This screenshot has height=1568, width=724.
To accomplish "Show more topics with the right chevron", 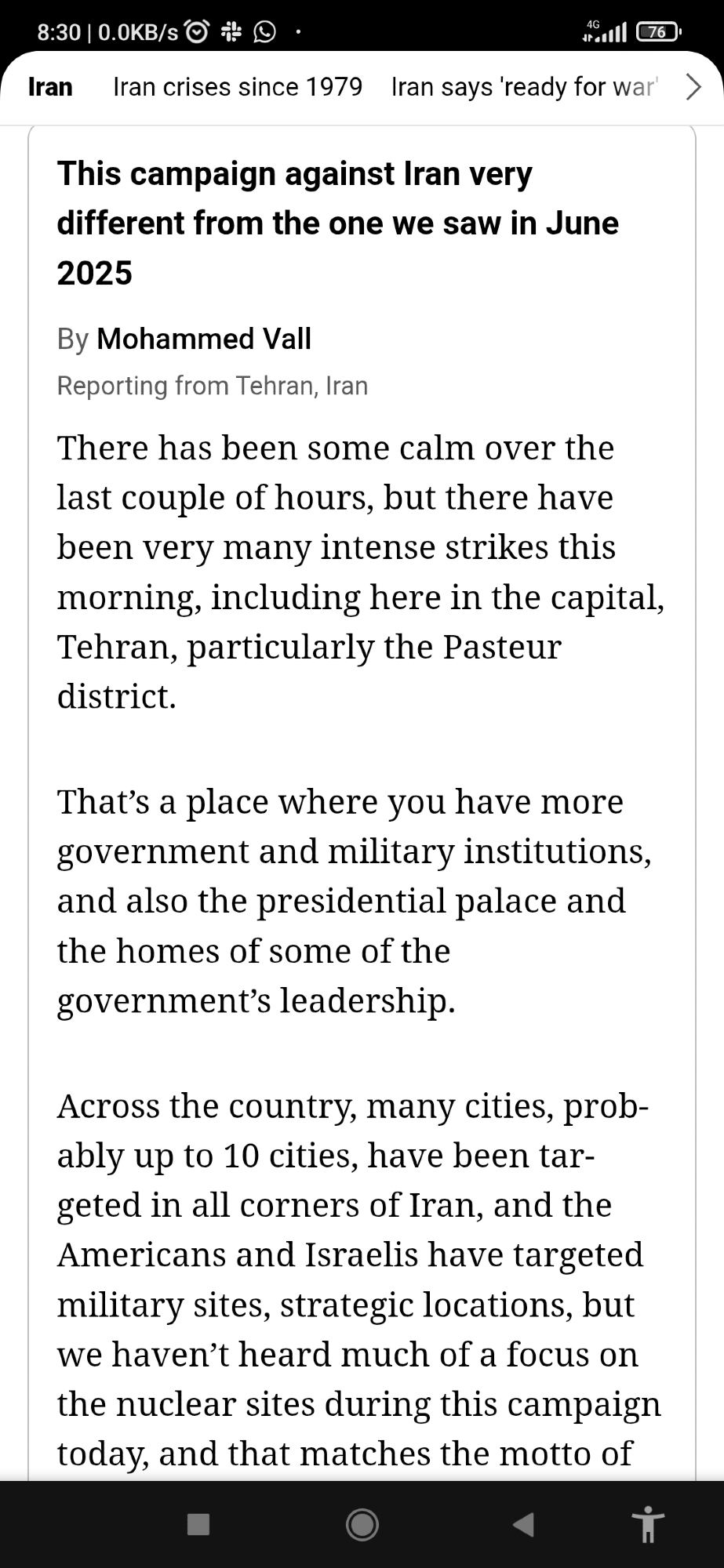I will pos(693,87).
